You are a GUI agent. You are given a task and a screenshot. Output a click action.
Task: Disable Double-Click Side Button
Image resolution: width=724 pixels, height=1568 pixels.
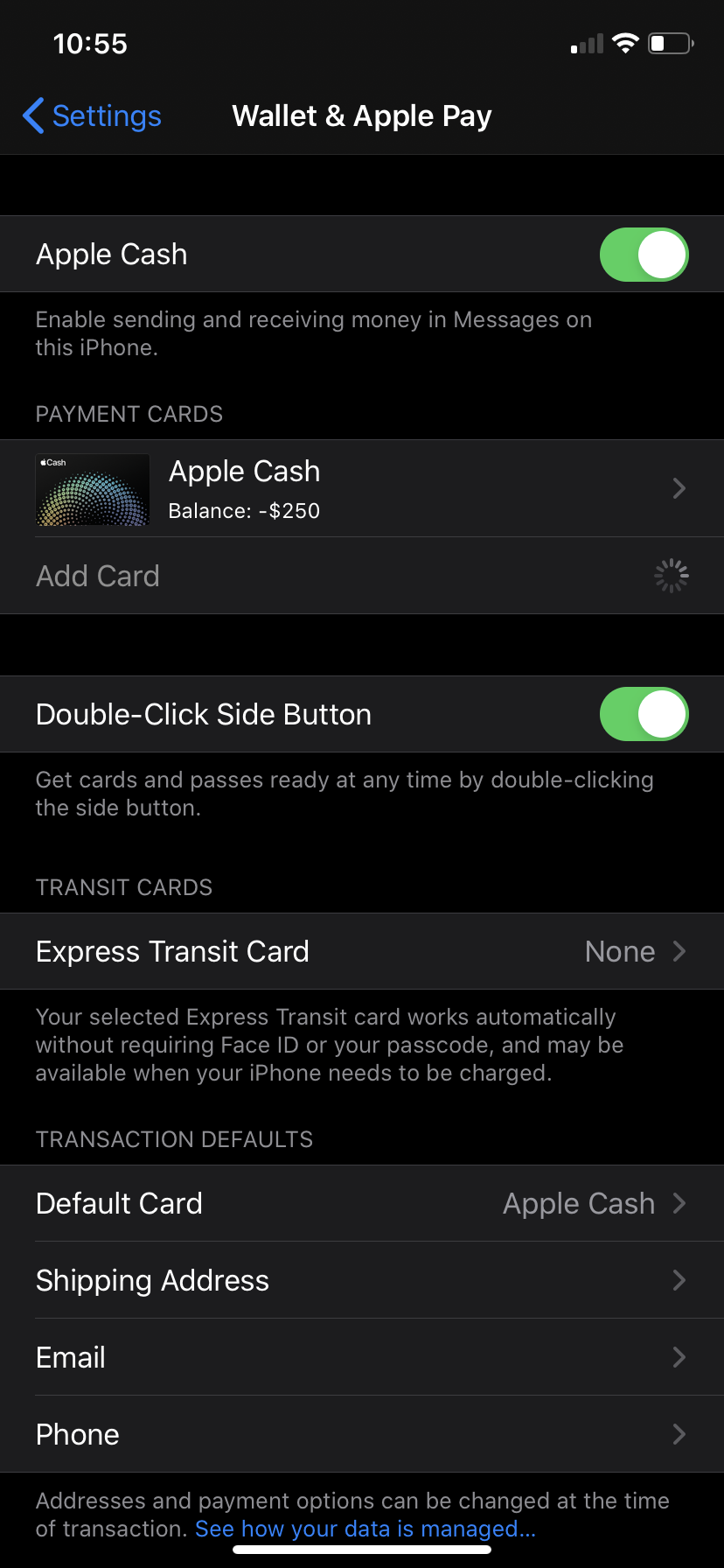coord(644,714)
